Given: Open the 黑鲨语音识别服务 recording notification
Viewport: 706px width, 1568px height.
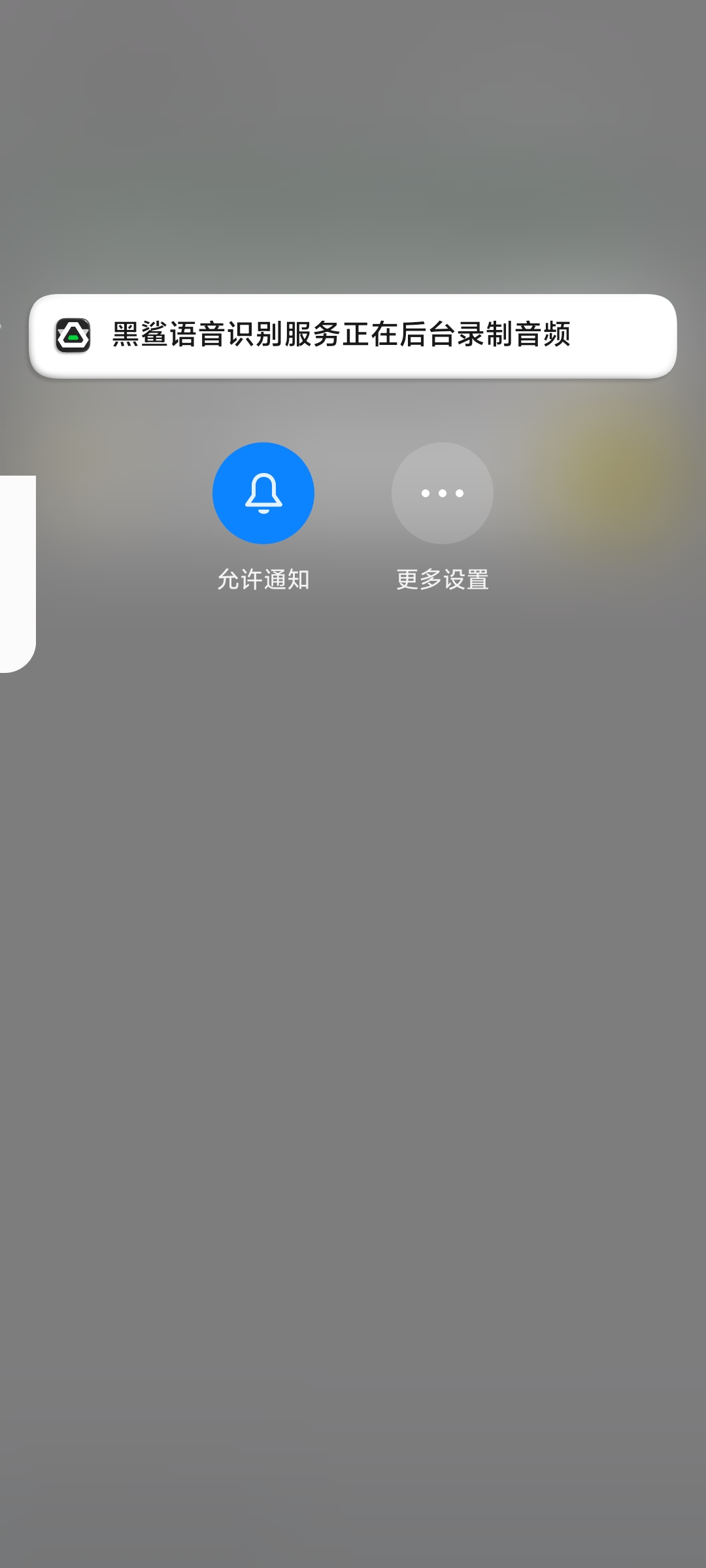Looking at the screenshot, I should coord(353,336).
